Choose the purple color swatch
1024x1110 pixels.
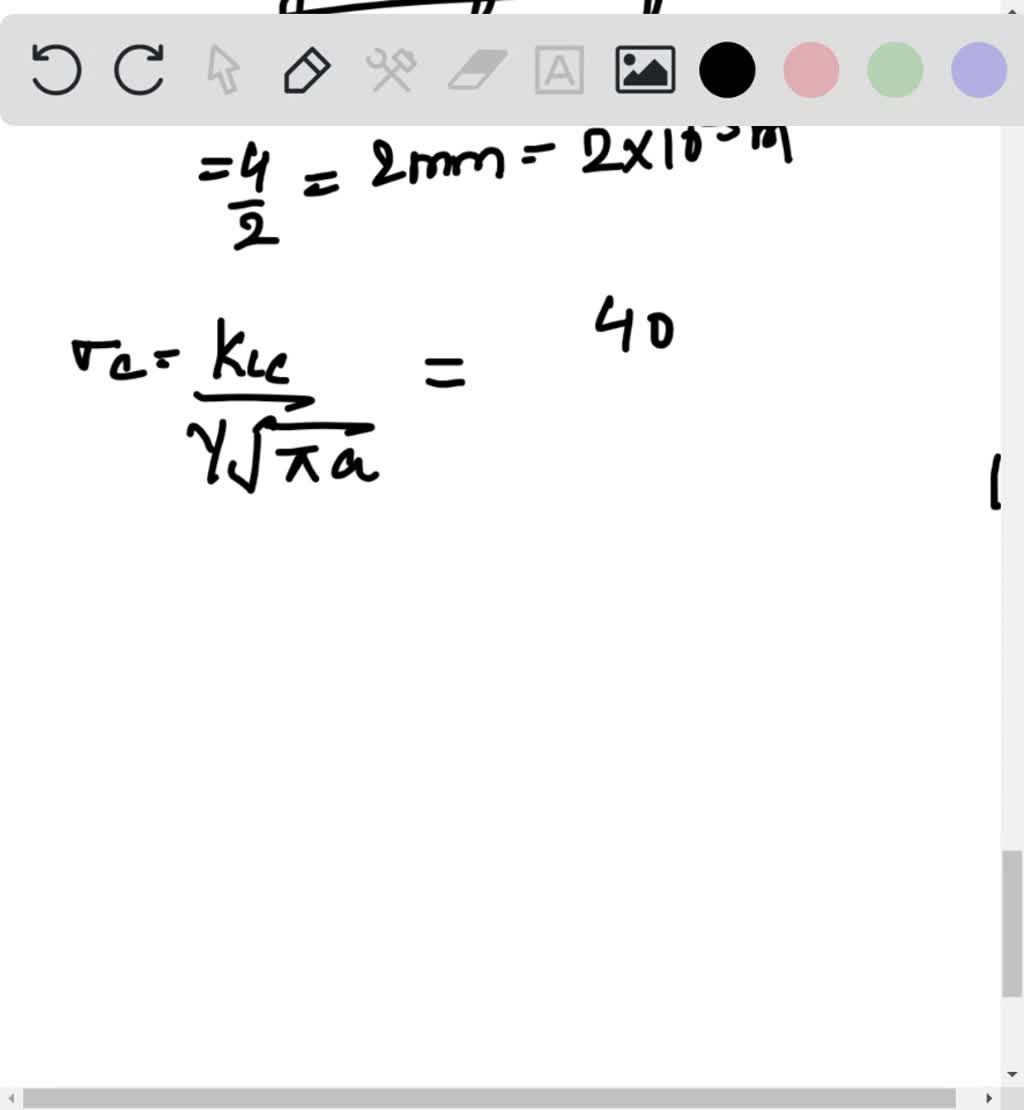click(x=977, y=70)
